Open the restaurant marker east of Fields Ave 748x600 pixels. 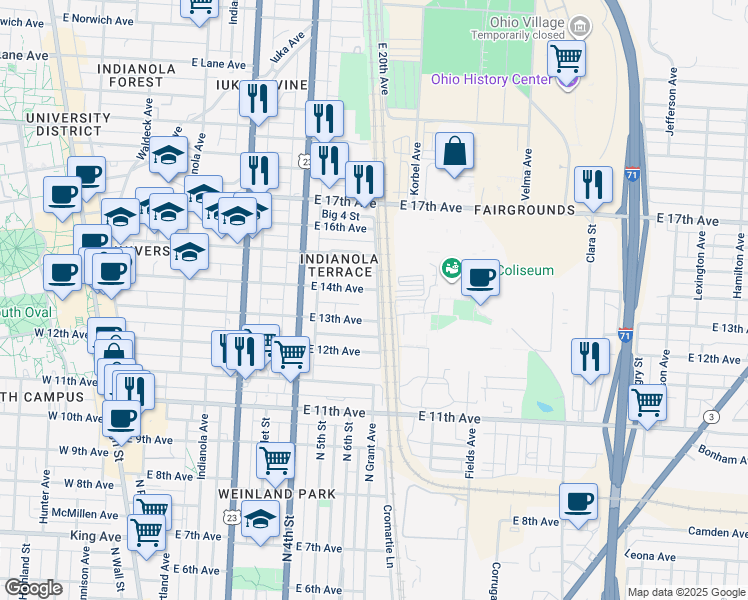click(x=590, y=356)
